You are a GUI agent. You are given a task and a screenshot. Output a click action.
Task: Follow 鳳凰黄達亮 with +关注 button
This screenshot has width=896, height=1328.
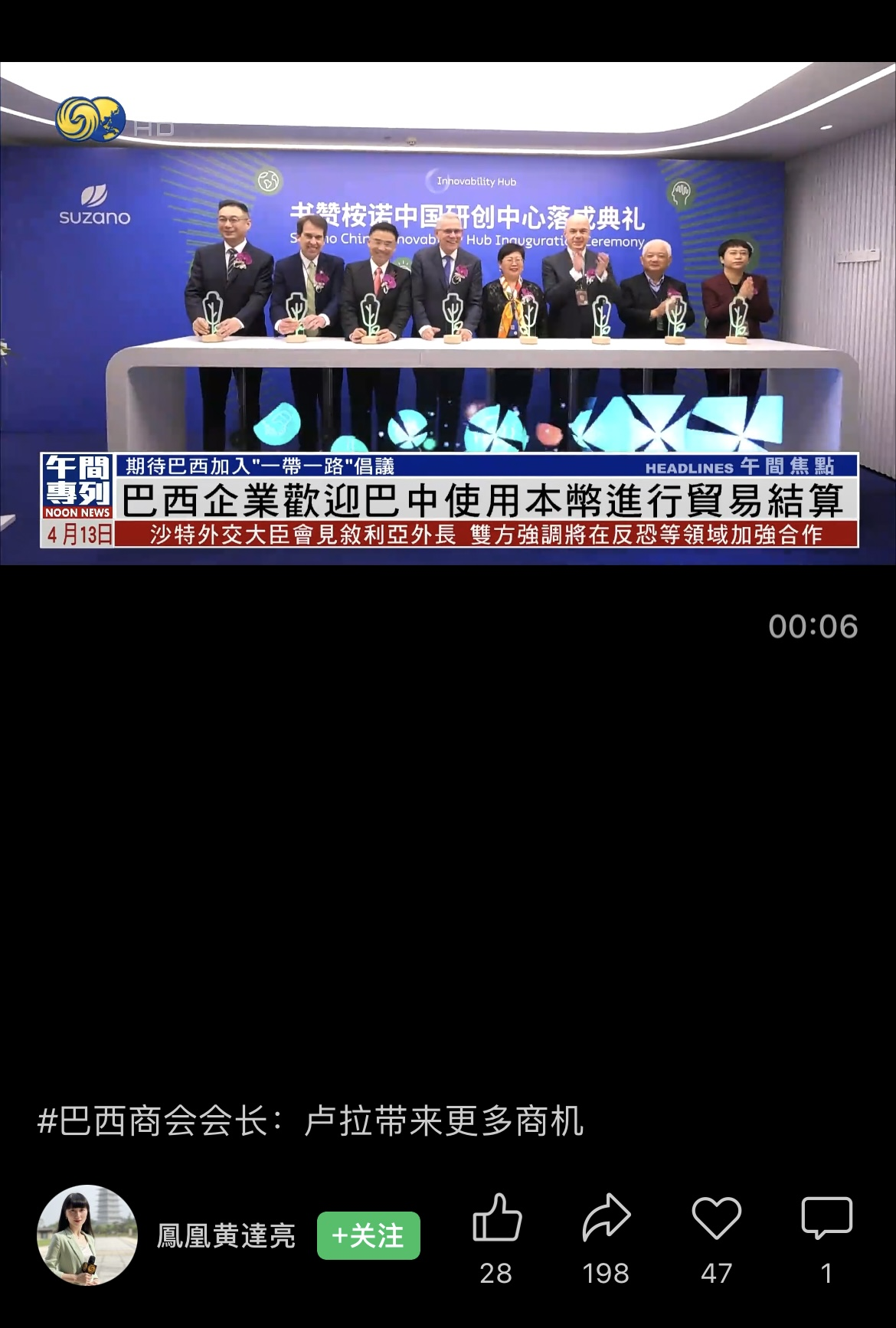(368, 1235)
